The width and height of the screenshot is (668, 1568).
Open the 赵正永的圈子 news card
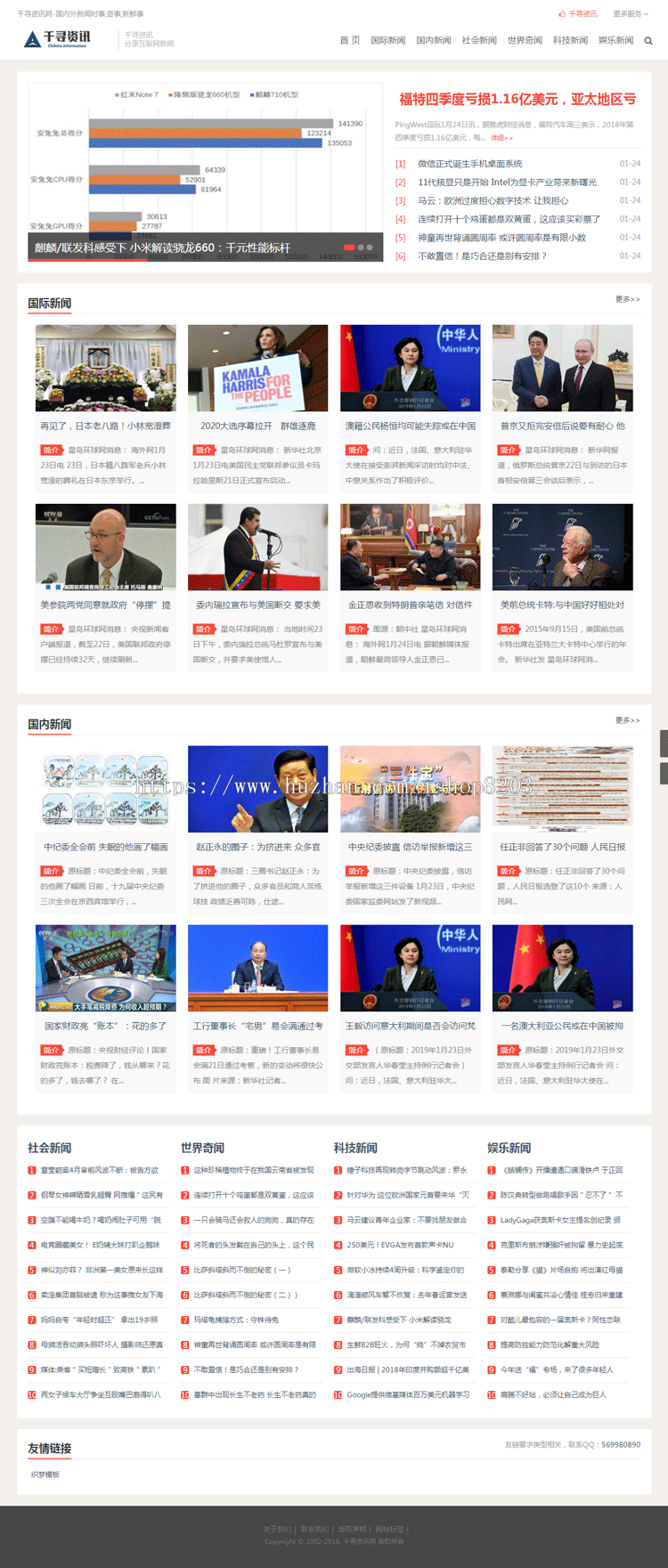[257, 847]
